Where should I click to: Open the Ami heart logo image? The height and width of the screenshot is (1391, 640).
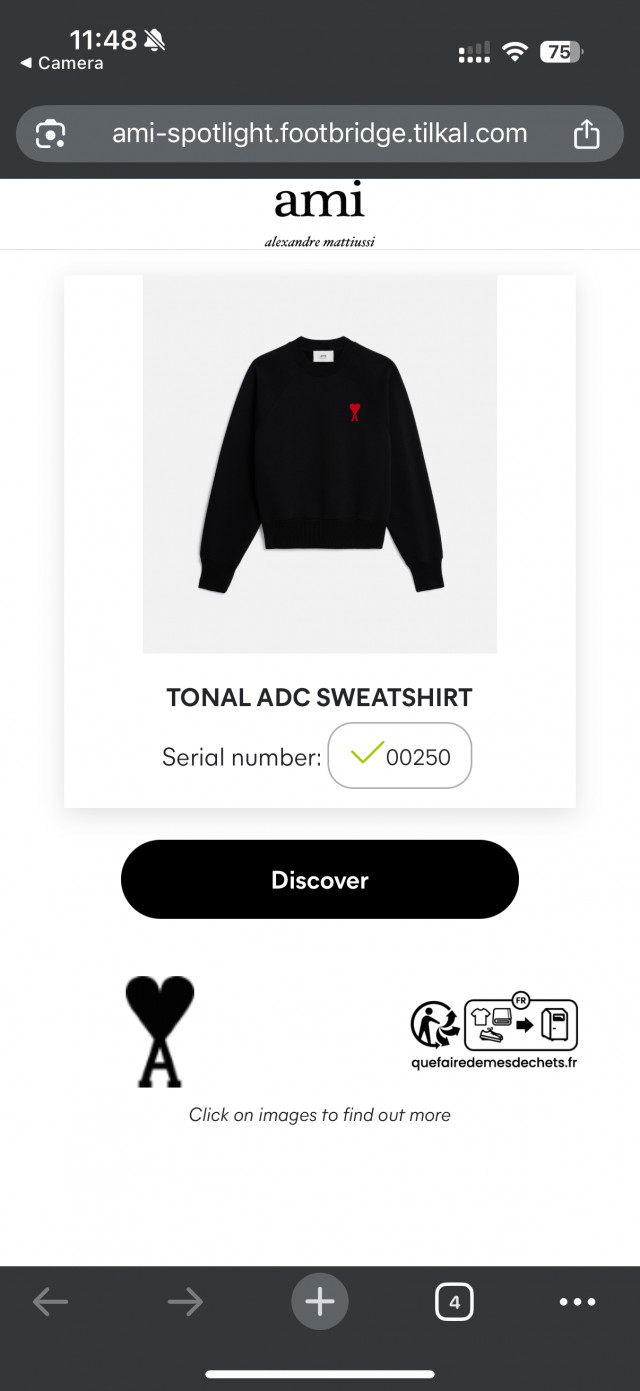[160, 1031]
